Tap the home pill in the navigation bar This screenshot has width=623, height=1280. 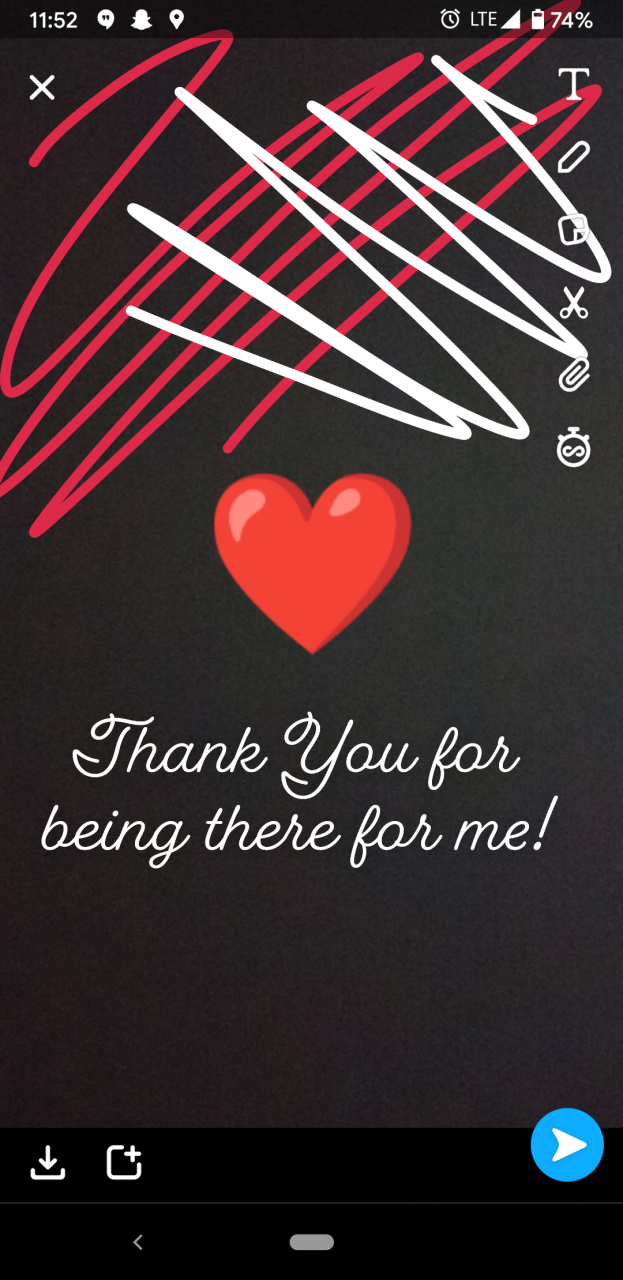[x=311, y=1242]
